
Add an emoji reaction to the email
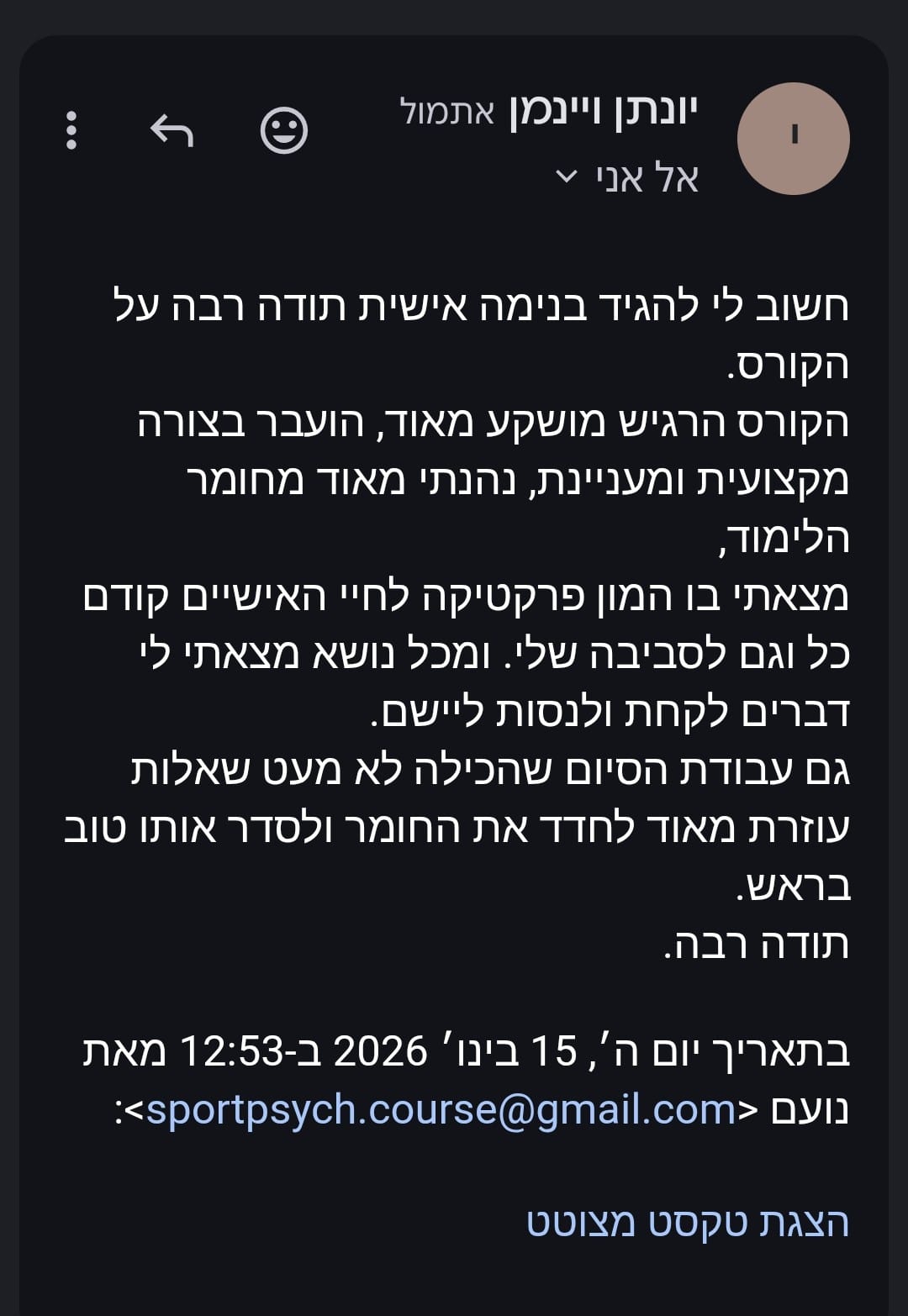click(284, 130)
